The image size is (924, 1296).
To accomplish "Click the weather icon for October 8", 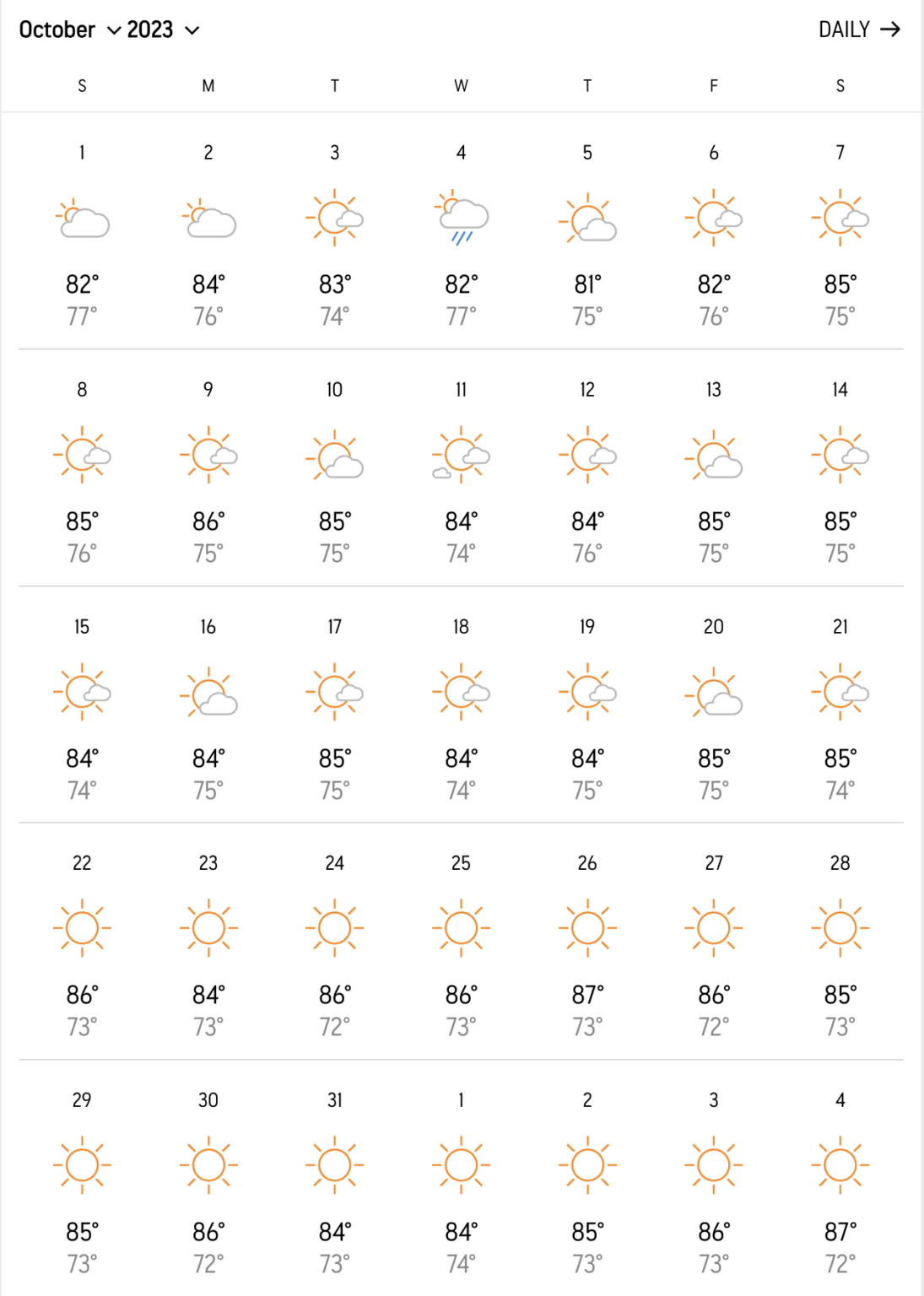I will [82, 455].
